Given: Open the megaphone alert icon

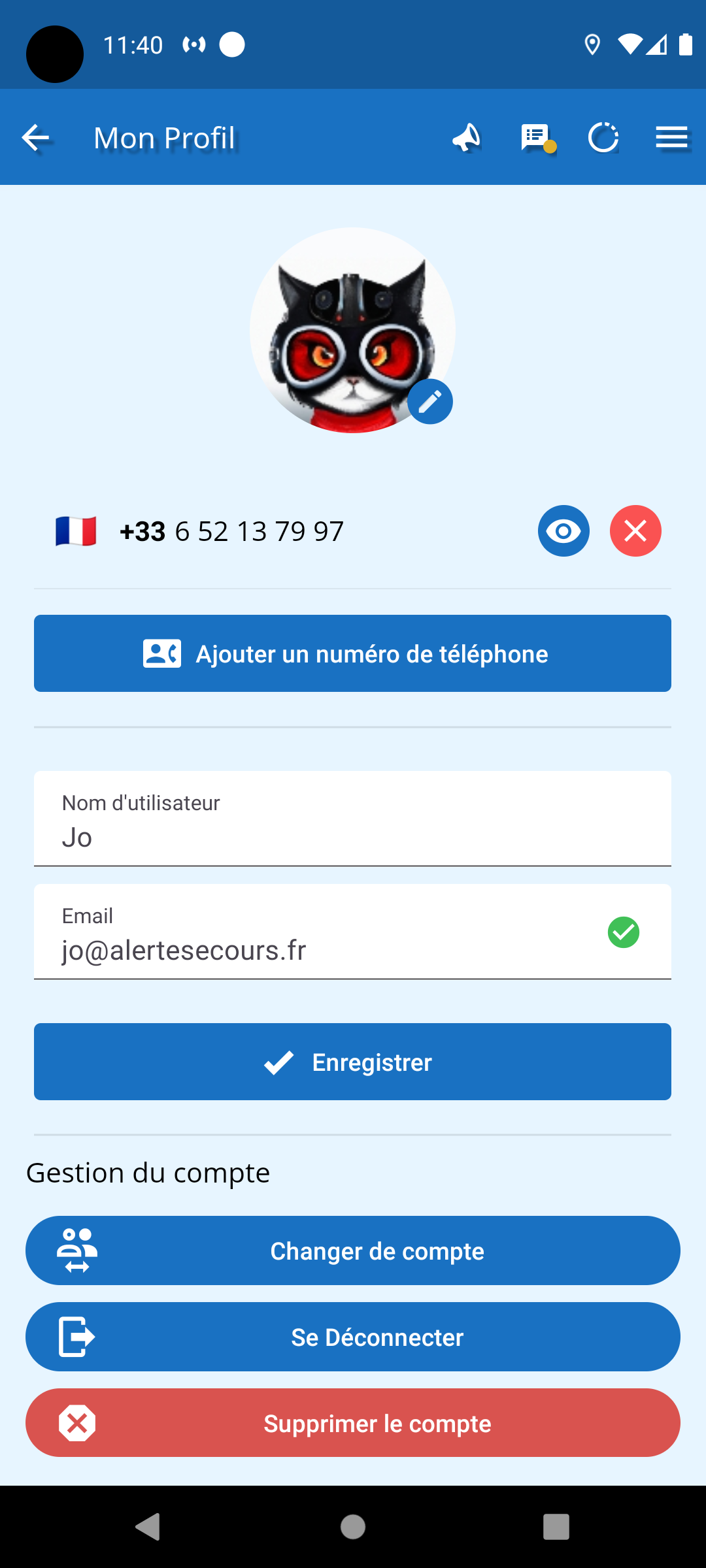Looking at the screenshot, I should [x=467, y=138].
